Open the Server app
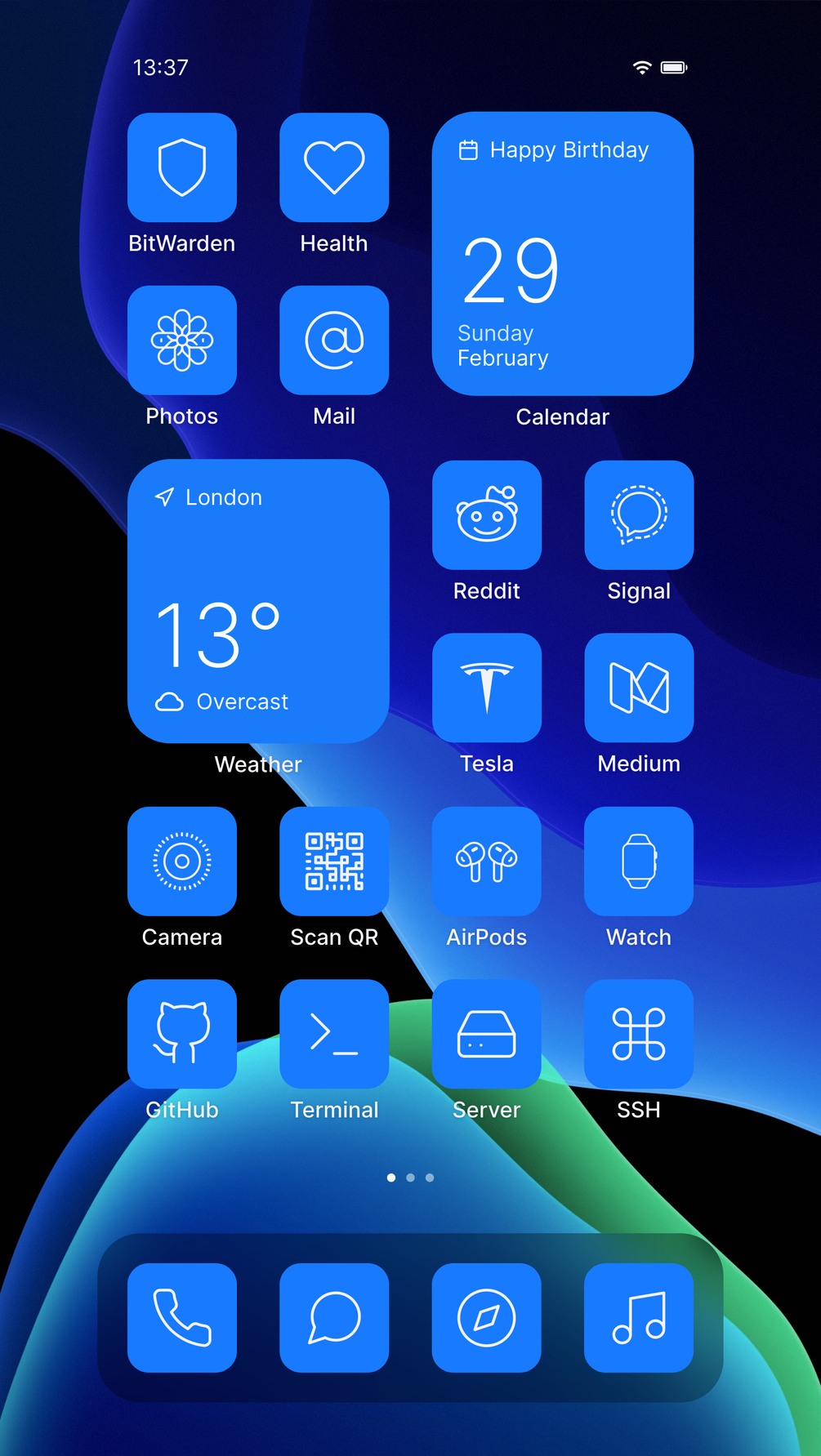The height and width of the screenshot is (1456, 821). pyautogui.click(x=487, y=1034)
